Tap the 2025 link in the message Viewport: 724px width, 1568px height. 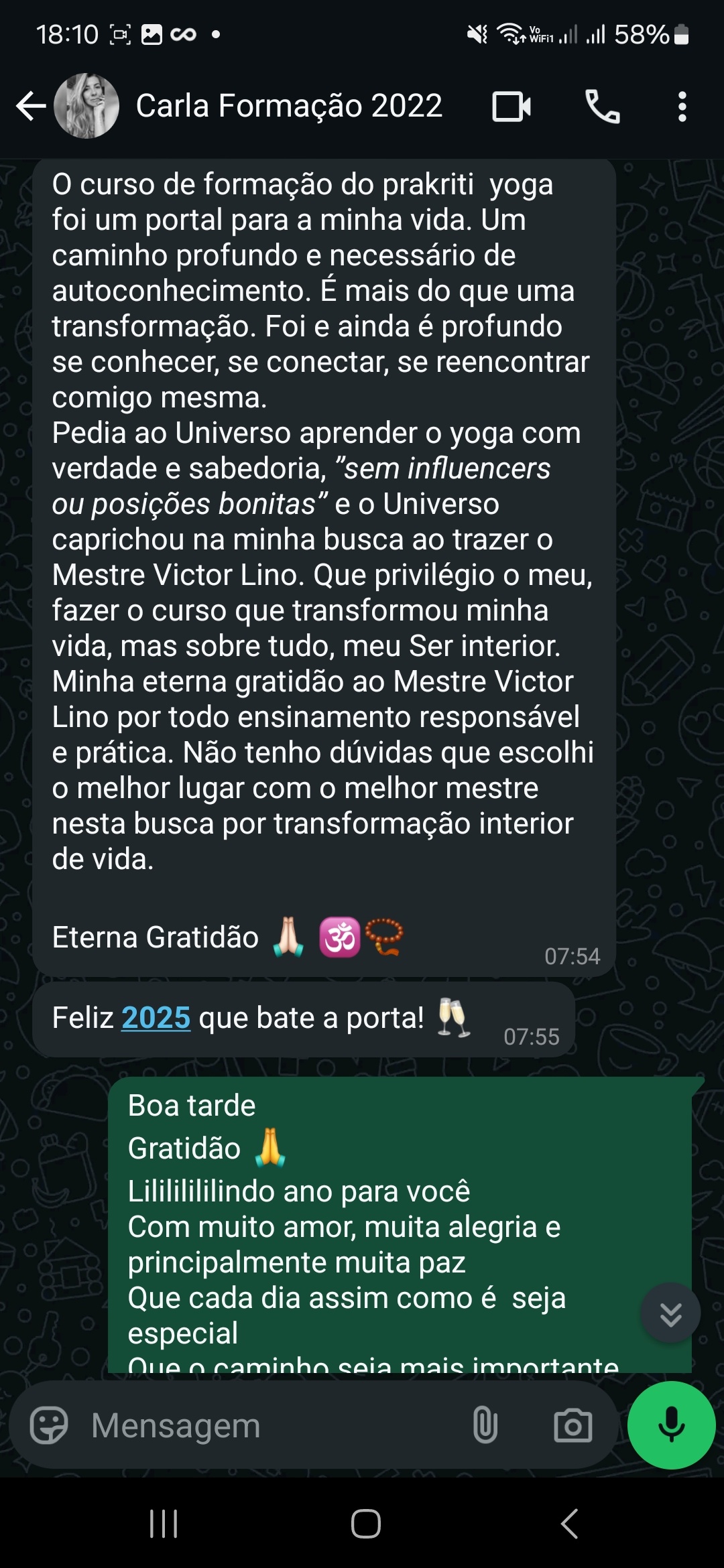pyautogui.click(x=156, y=1018)
